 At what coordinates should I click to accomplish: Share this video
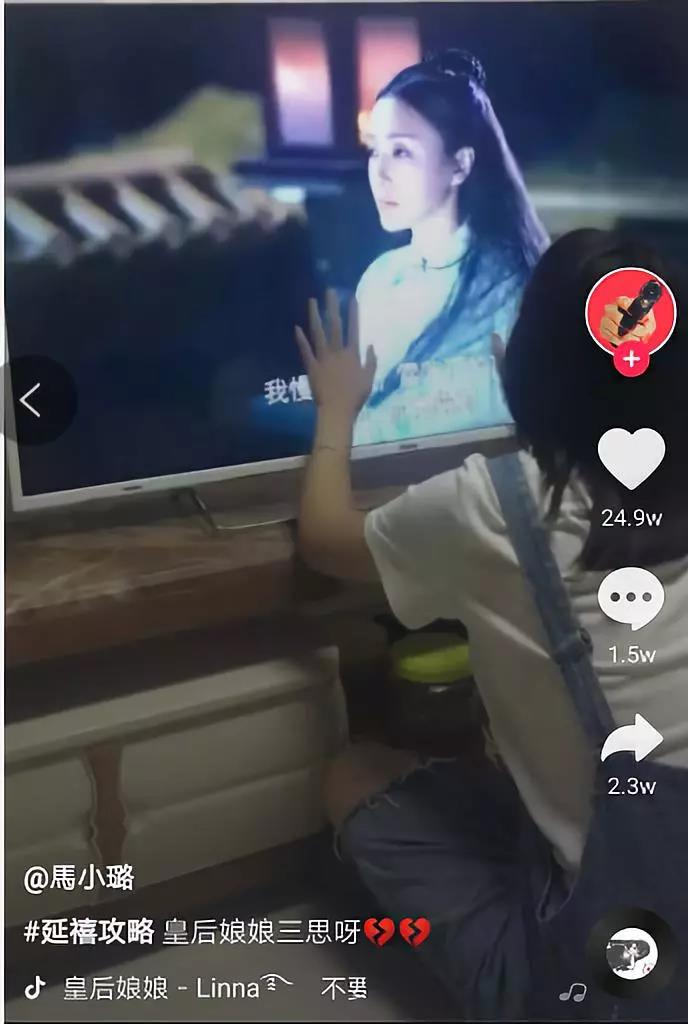pyautogui.click(x=631, y=739)
